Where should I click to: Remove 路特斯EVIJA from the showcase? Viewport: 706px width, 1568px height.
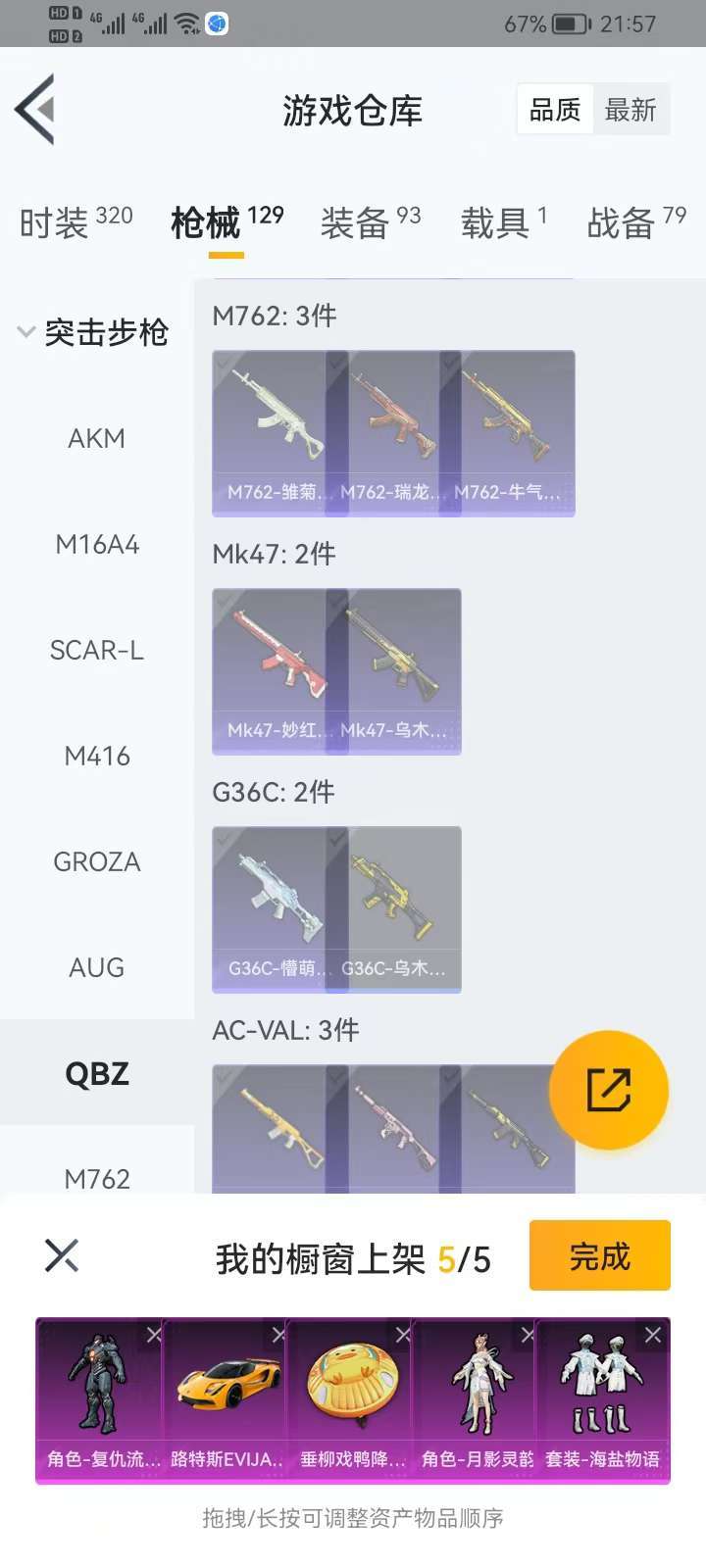click(278, 1335)
